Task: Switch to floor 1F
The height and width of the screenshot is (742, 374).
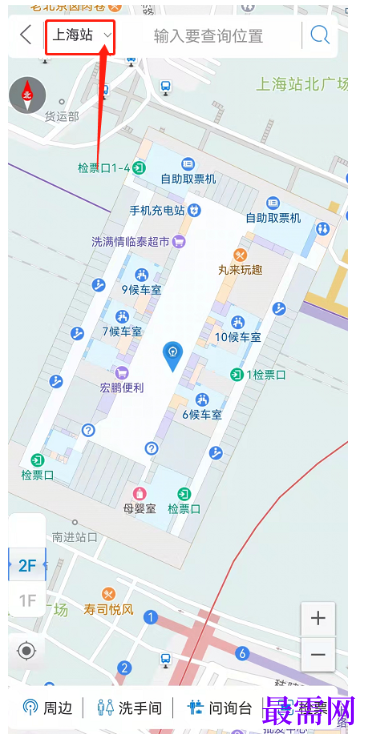Action: 27,601
